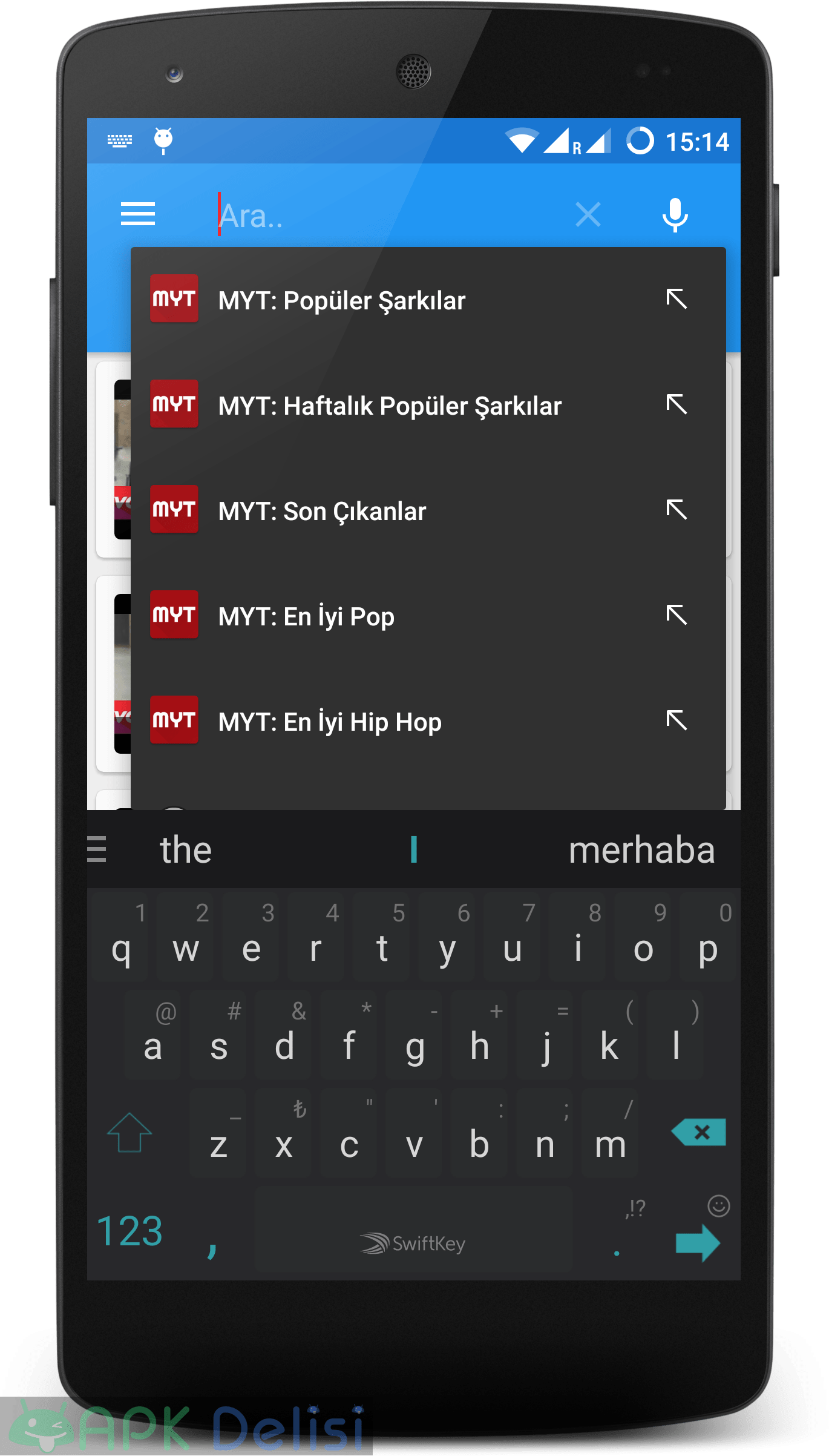The image size is (829, 1456).
Task: Fill search with Popüler Şarkılar using its arrow
Action: [x=677, y=299]
